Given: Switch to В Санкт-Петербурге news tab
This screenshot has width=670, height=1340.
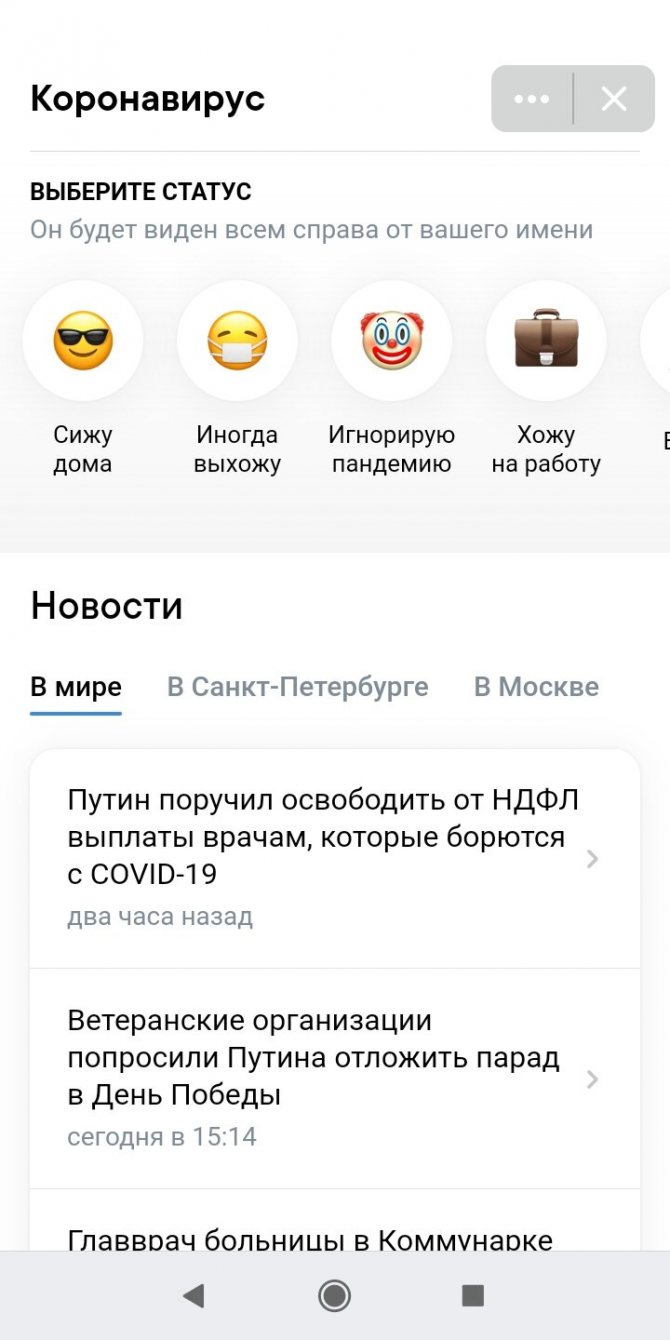Looking at the screenshot, I should 298,688.
